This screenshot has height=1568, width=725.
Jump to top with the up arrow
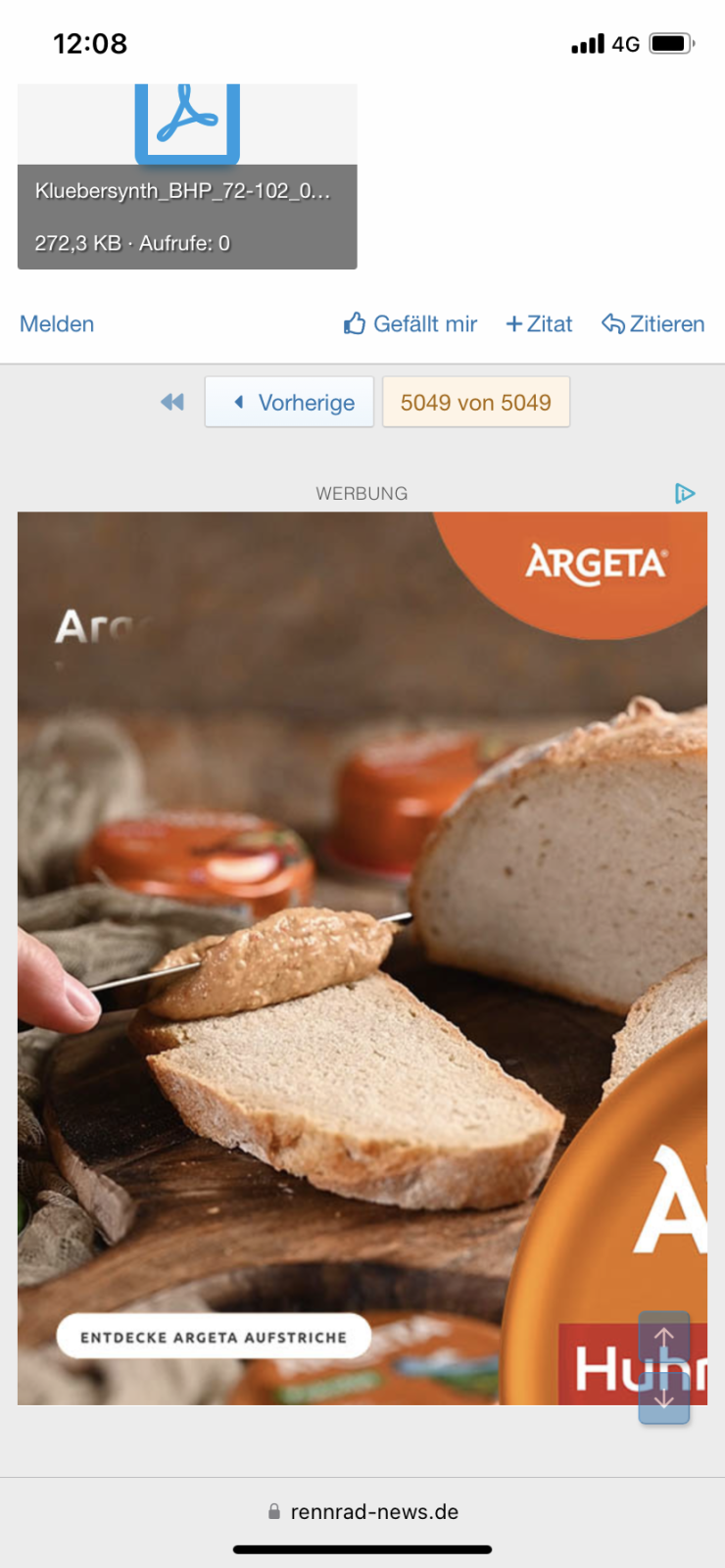point(664,1338)
